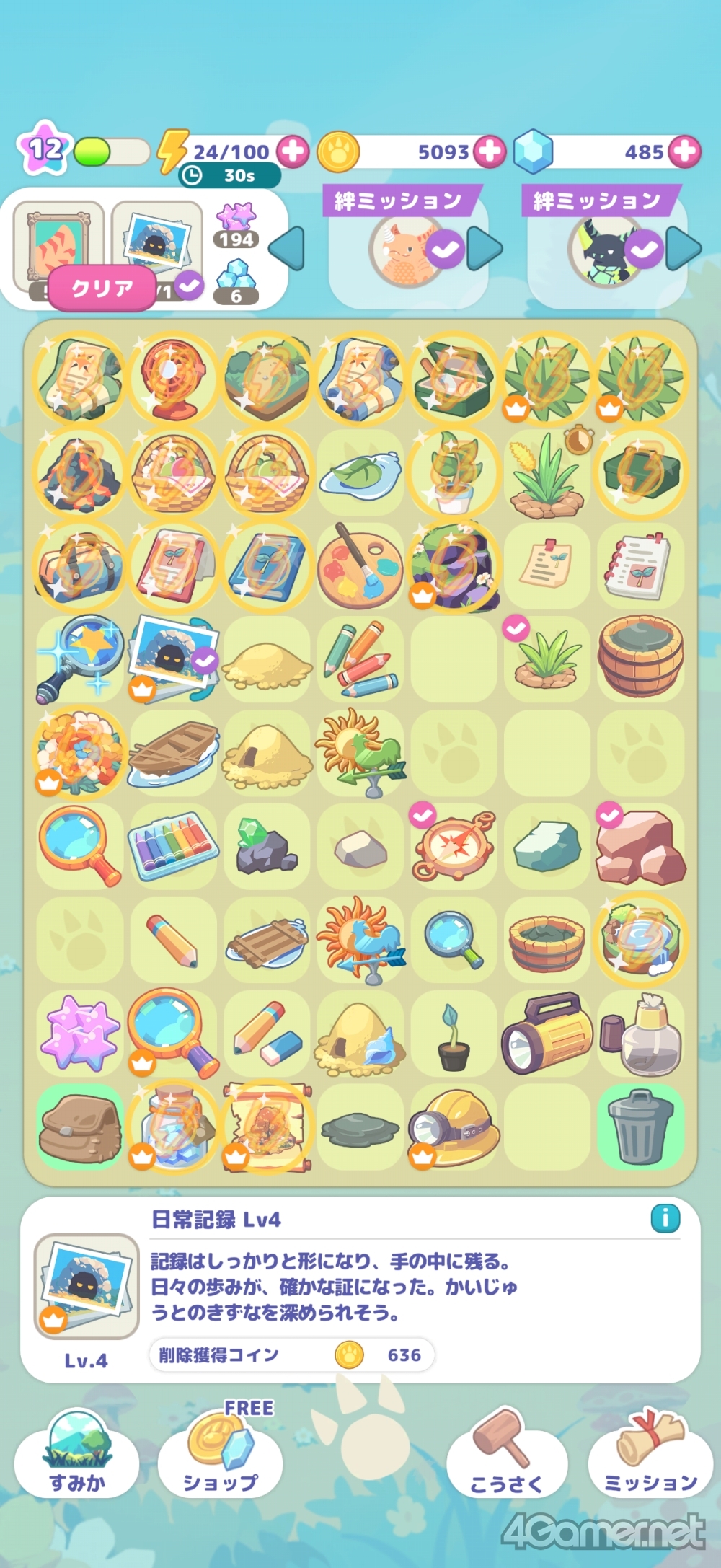Tap the plus button beside energy 24/100

(x=293, y=151)
